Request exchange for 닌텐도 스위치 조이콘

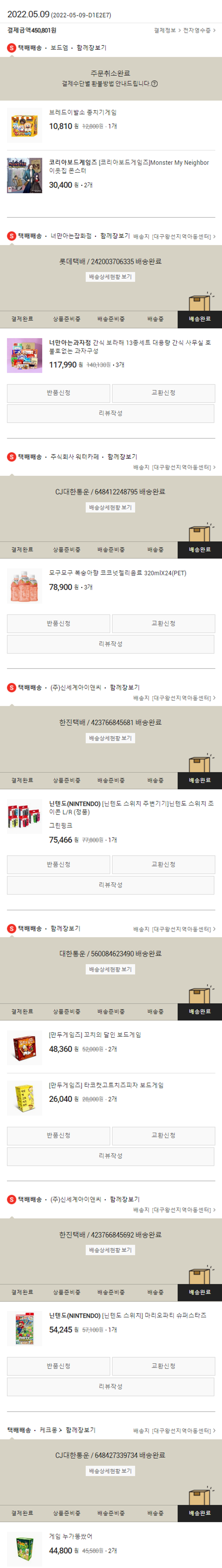pyautogui.click(x=163, y=864)
